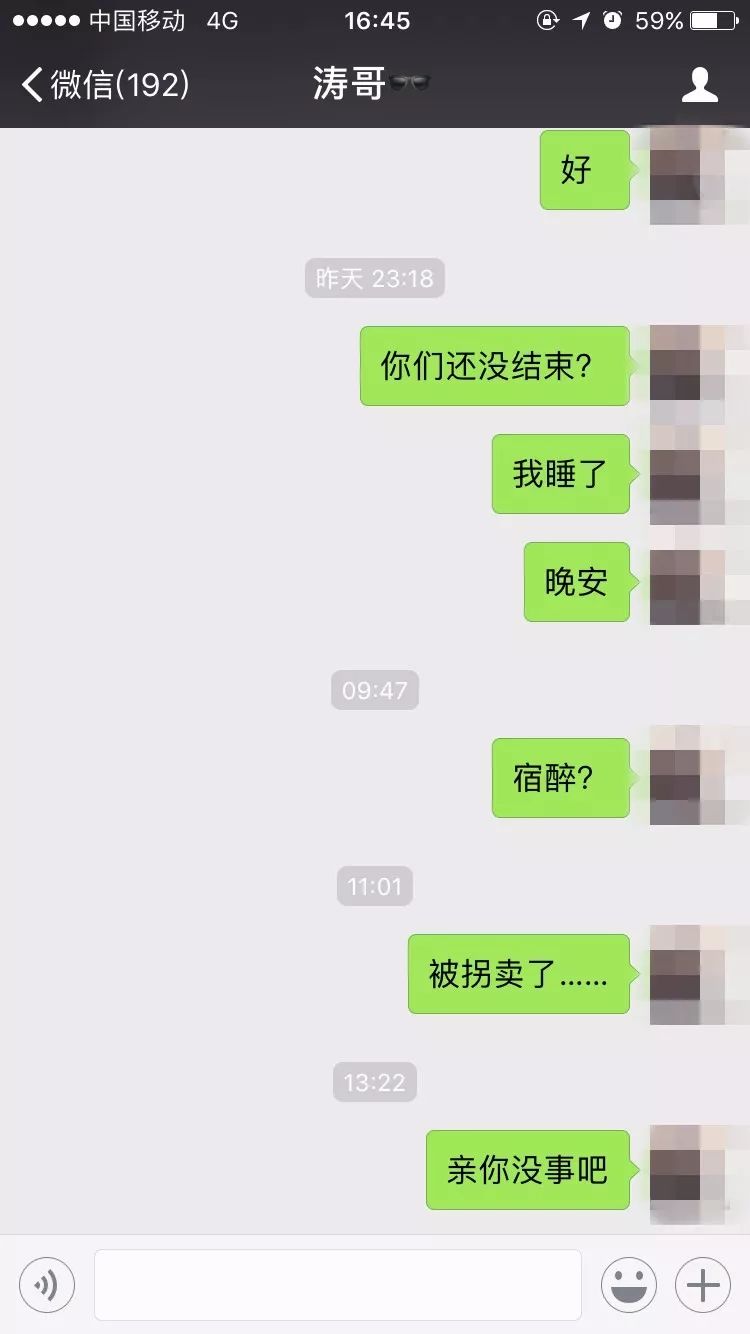Open the emoji sticker panel
750x1334 pixels.
point(628,1284)
